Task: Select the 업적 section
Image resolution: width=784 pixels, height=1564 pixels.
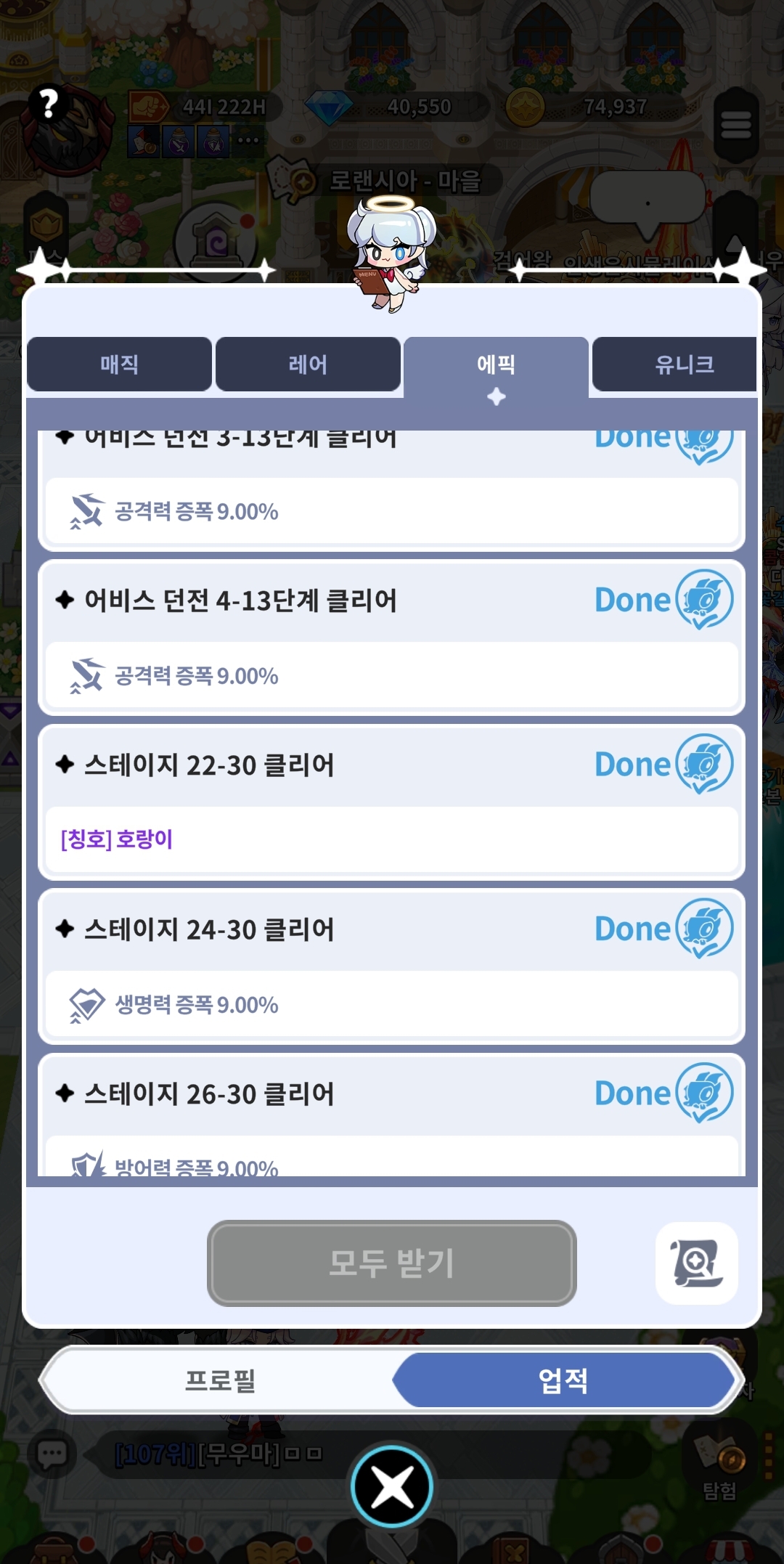Action: pyautogui.click(x=563, y=1380)
